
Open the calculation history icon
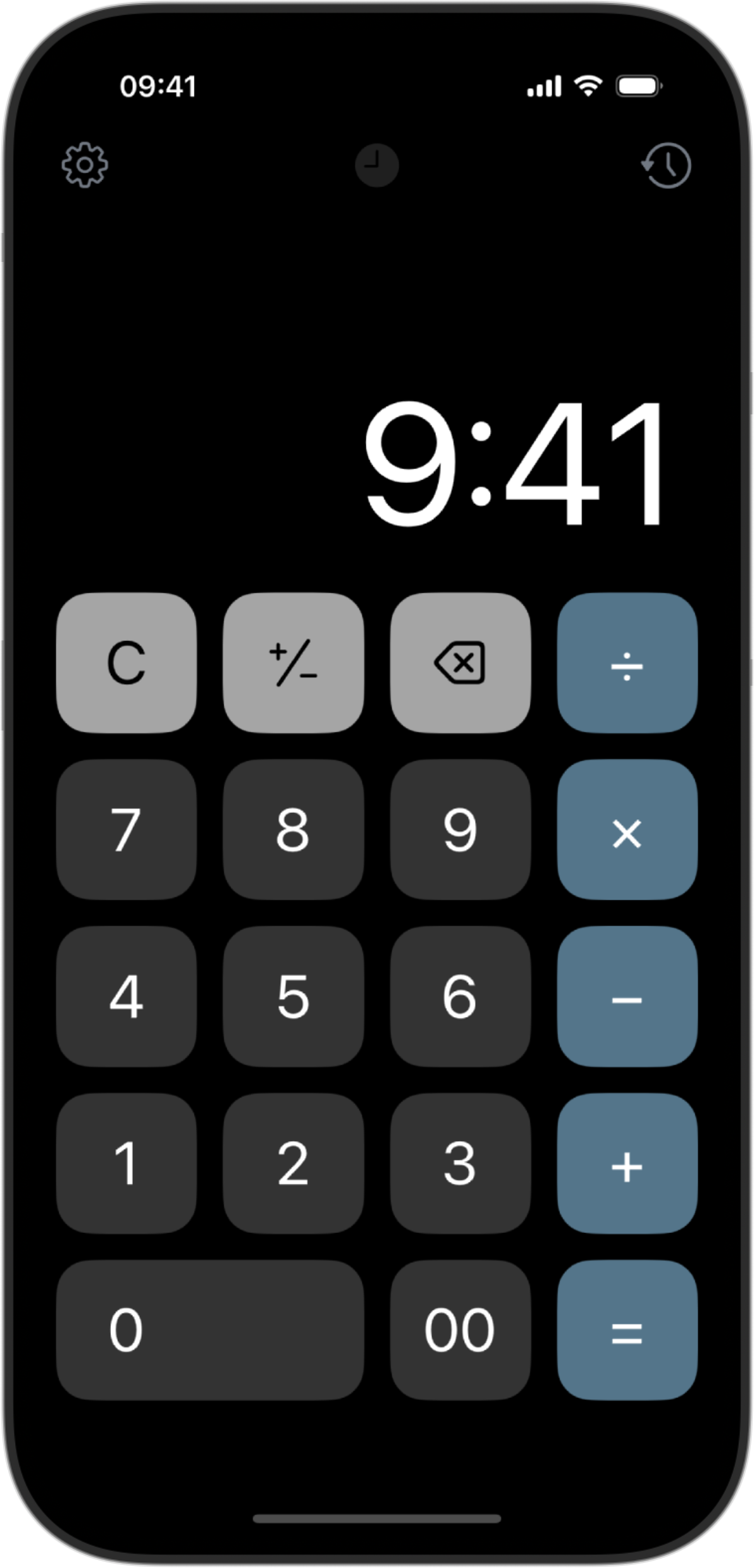(x=665, y=165)
